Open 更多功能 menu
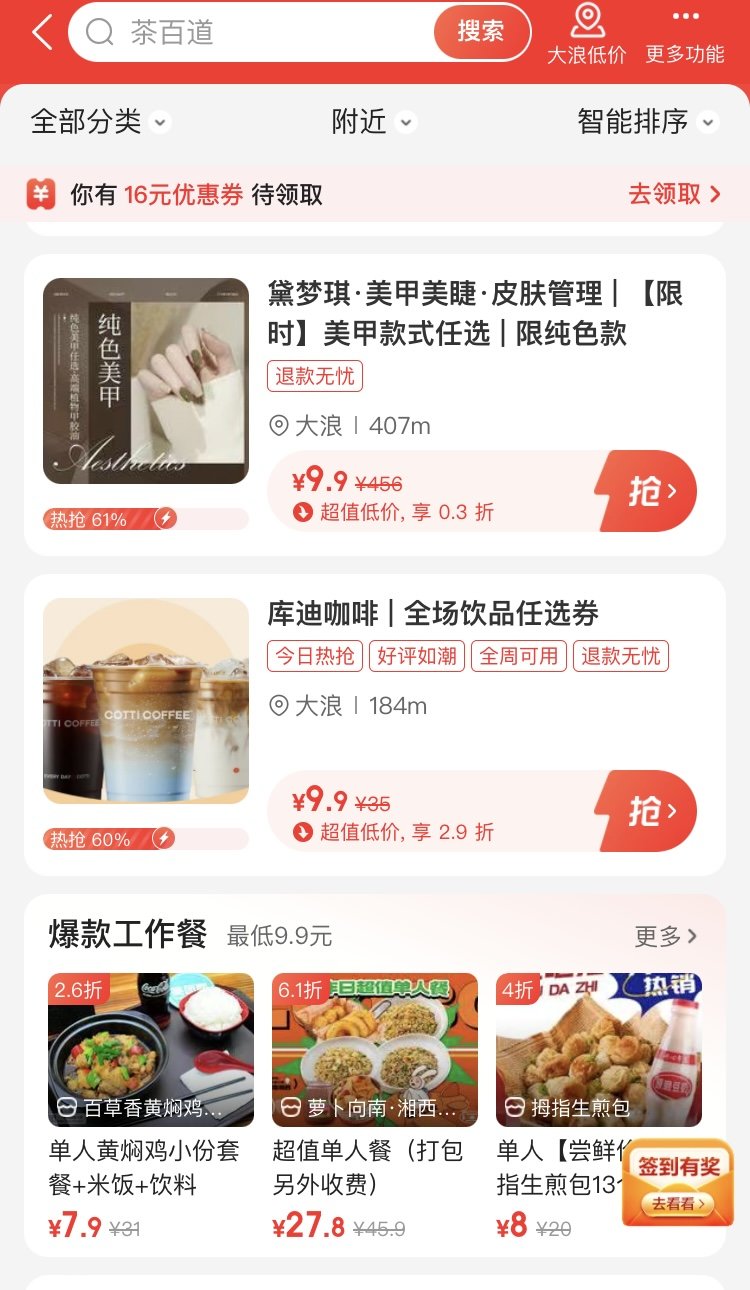This screenshot has width=750, height=1290. coord(685,34)
